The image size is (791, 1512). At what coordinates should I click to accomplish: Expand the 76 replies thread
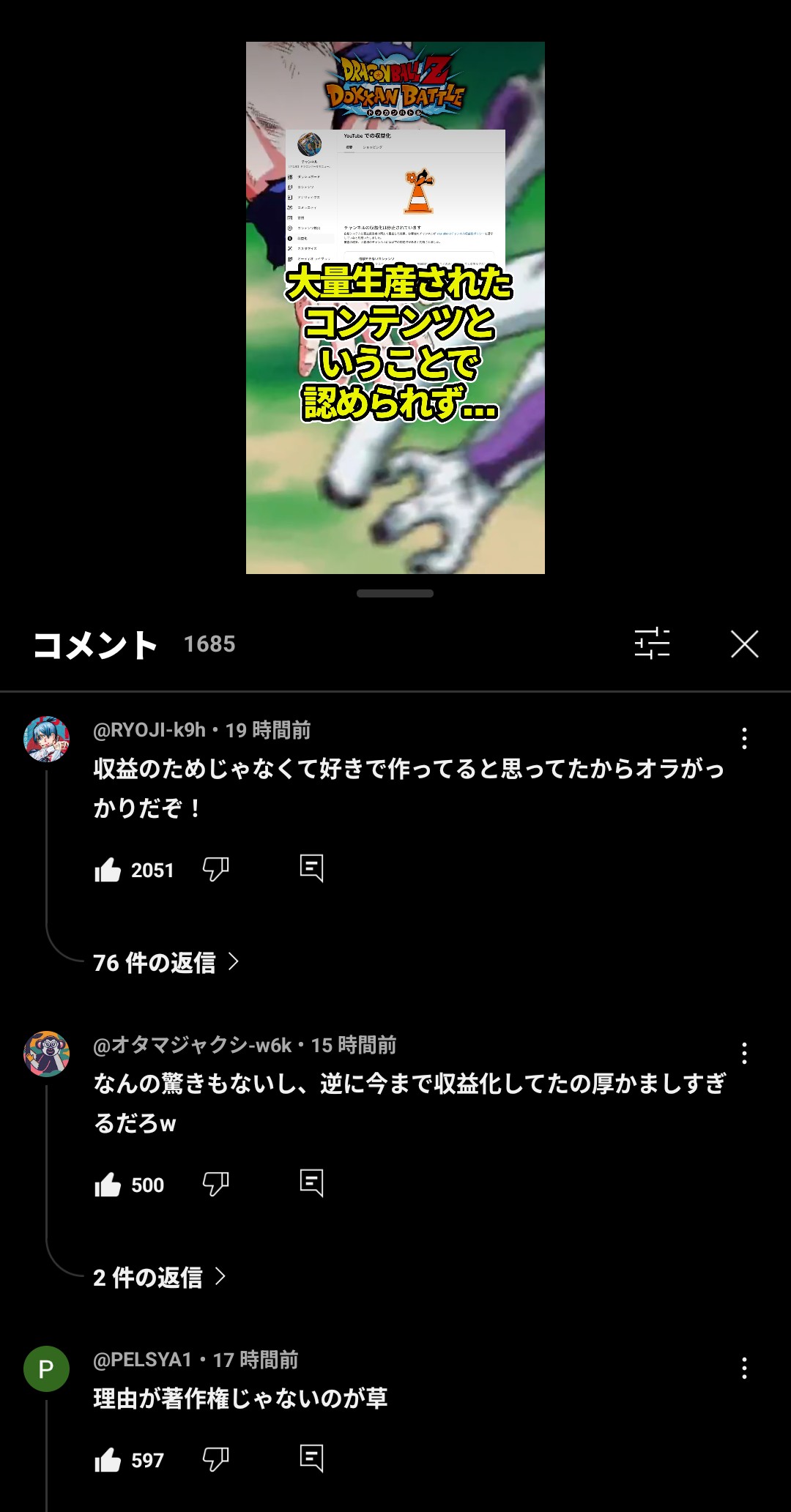[x=166, y=962]
